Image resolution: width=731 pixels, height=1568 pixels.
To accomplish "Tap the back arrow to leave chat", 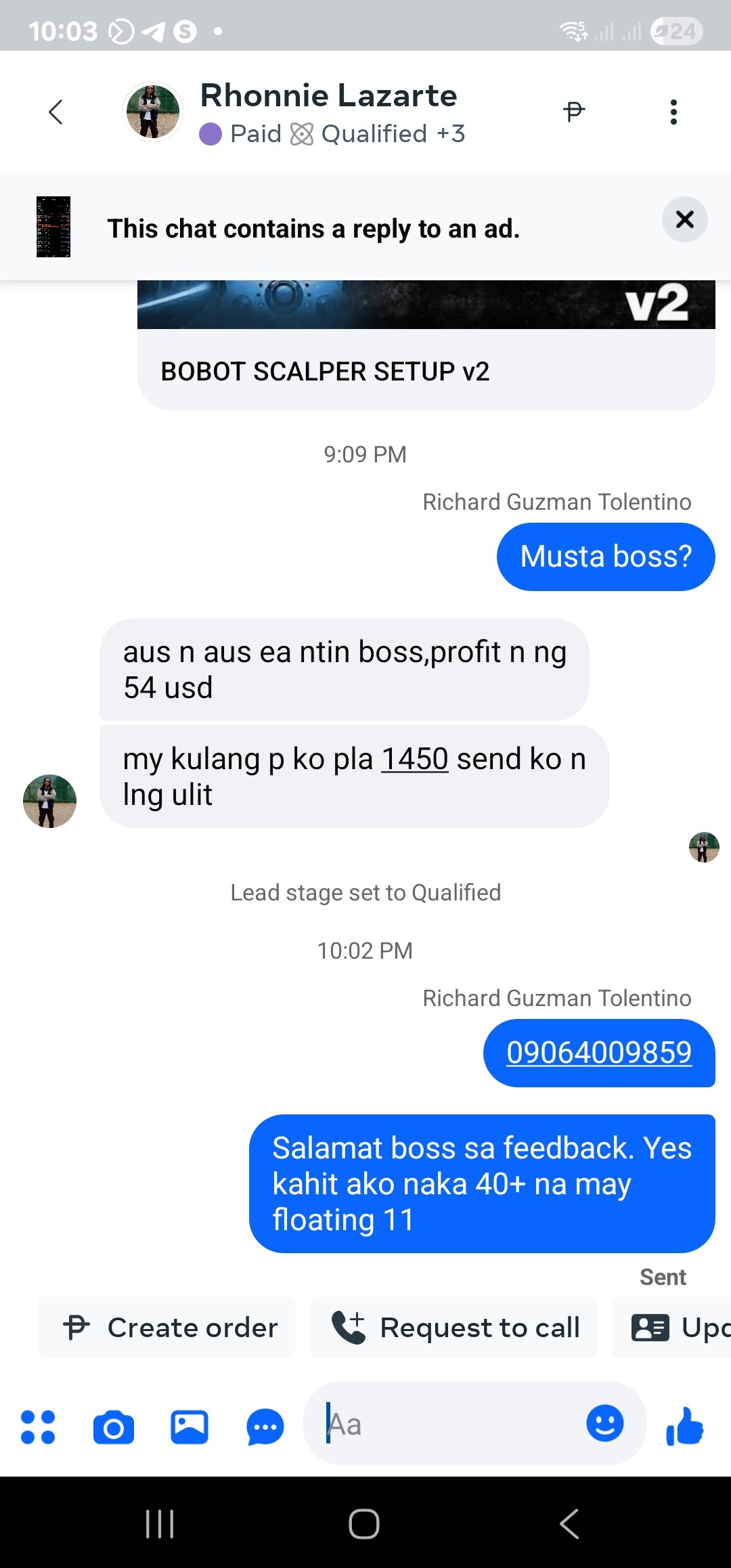I will [56, 112].
